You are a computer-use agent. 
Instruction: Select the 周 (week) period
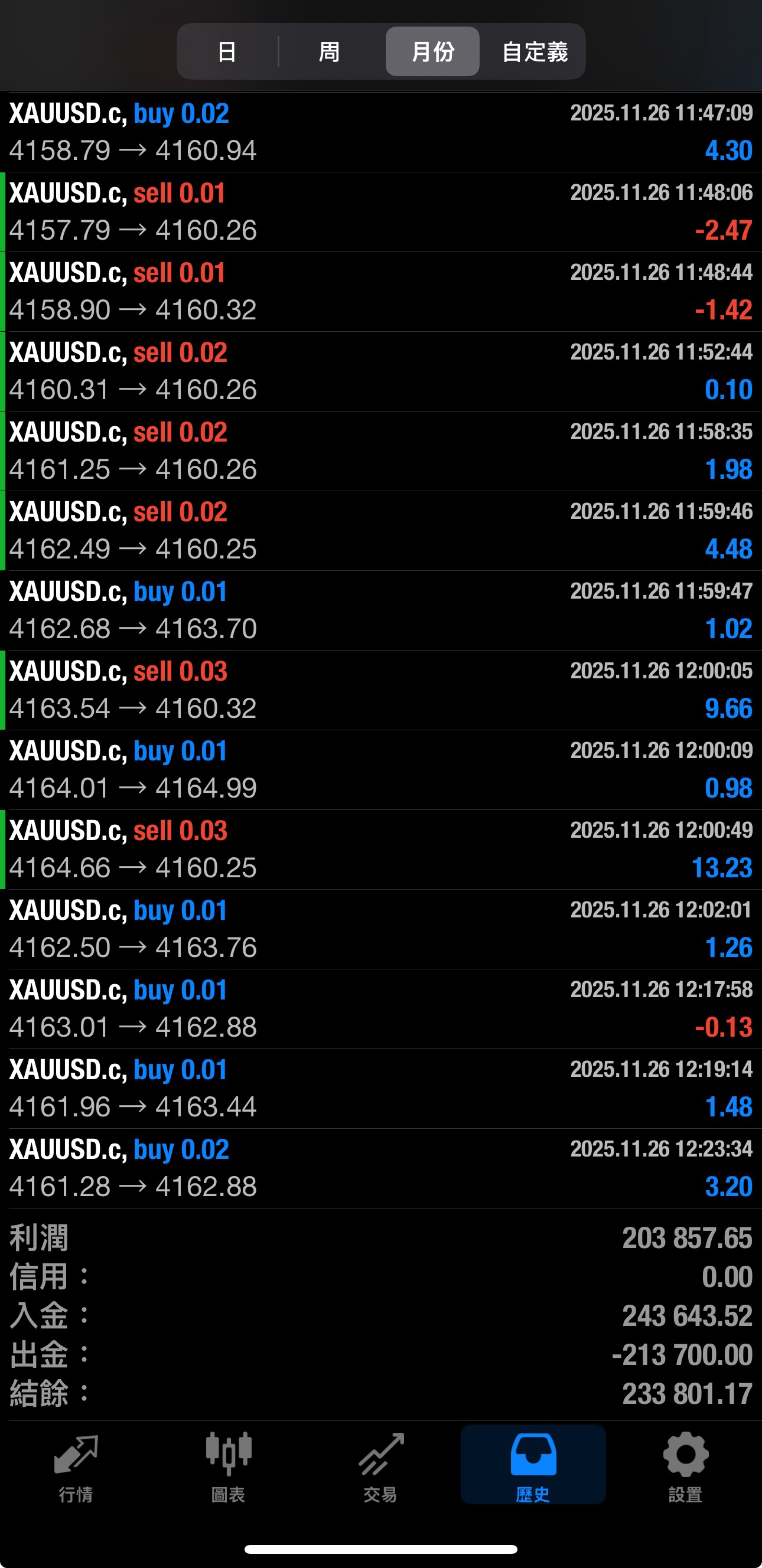pyautogui.click(x=330, y=52)
